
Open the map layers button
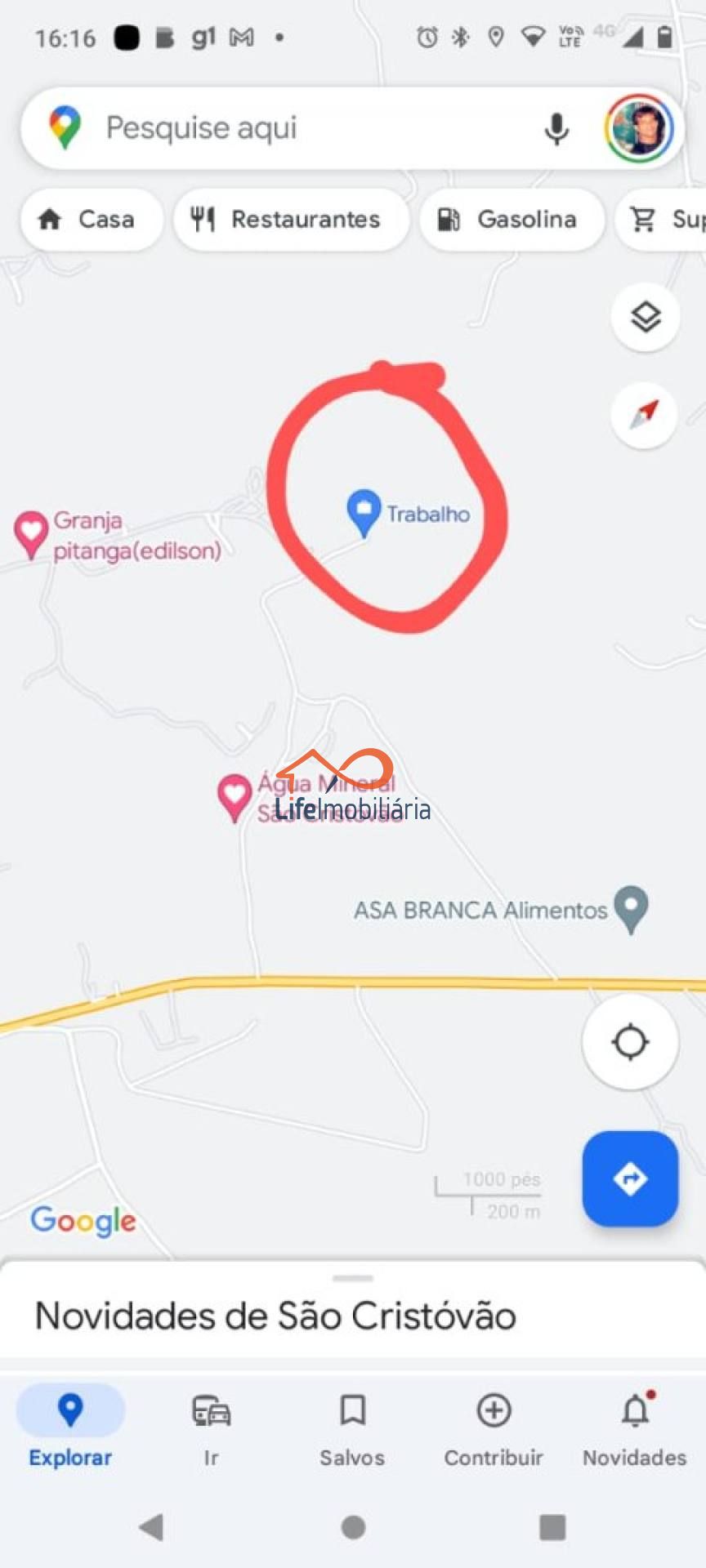coord(646,317)
